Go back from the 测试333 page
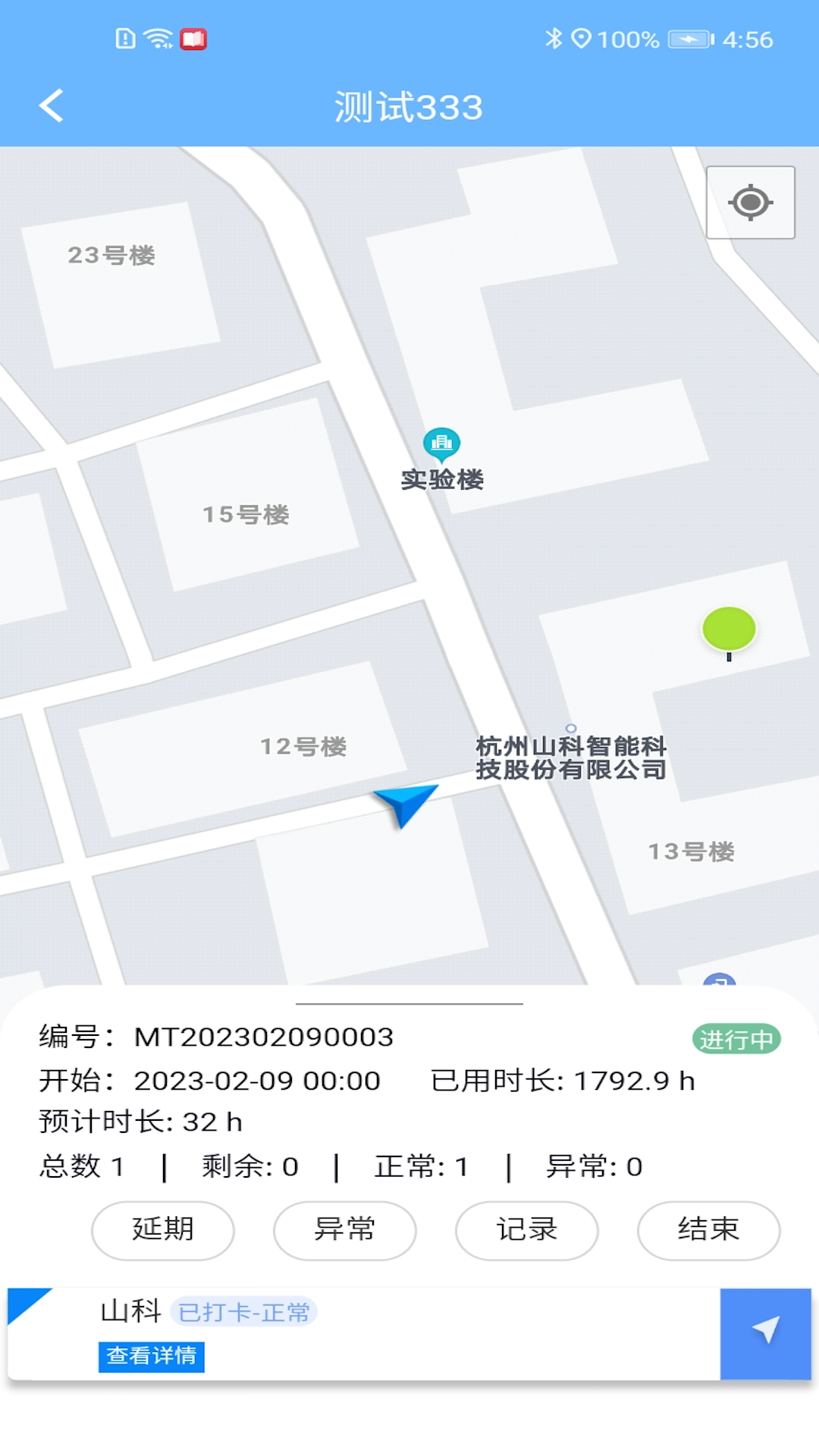The height and width of the screenshot is (1456, 819). pyautogui.click(x=52, y=105)
